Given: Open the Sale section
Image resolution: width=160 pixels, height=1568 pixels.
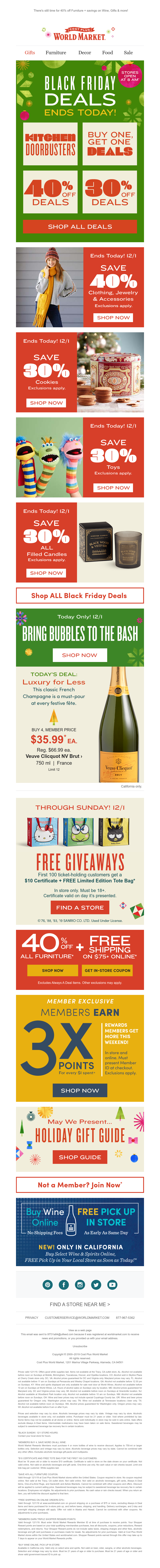Looking at the screenshot, I should (x=128, y=52).
